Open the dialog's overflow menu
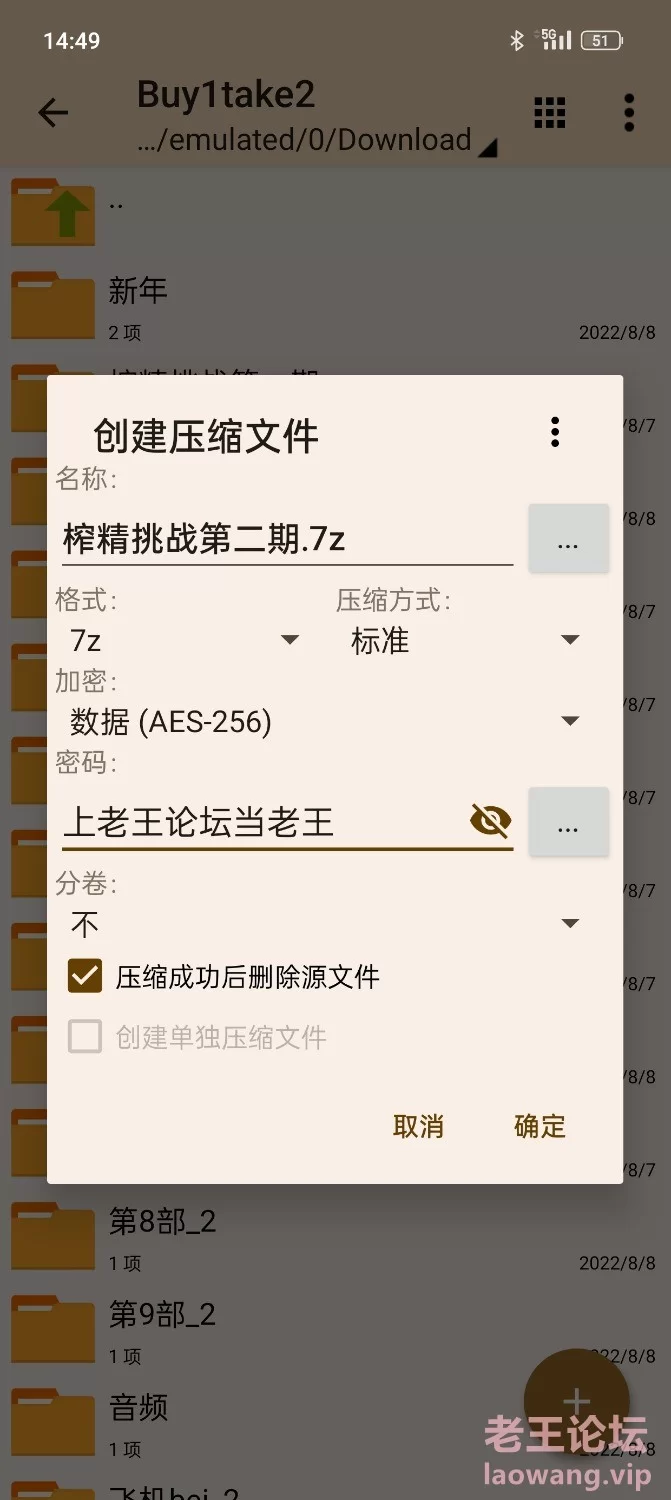Viewport: 671px width, 1500px height. click(555, 432)
